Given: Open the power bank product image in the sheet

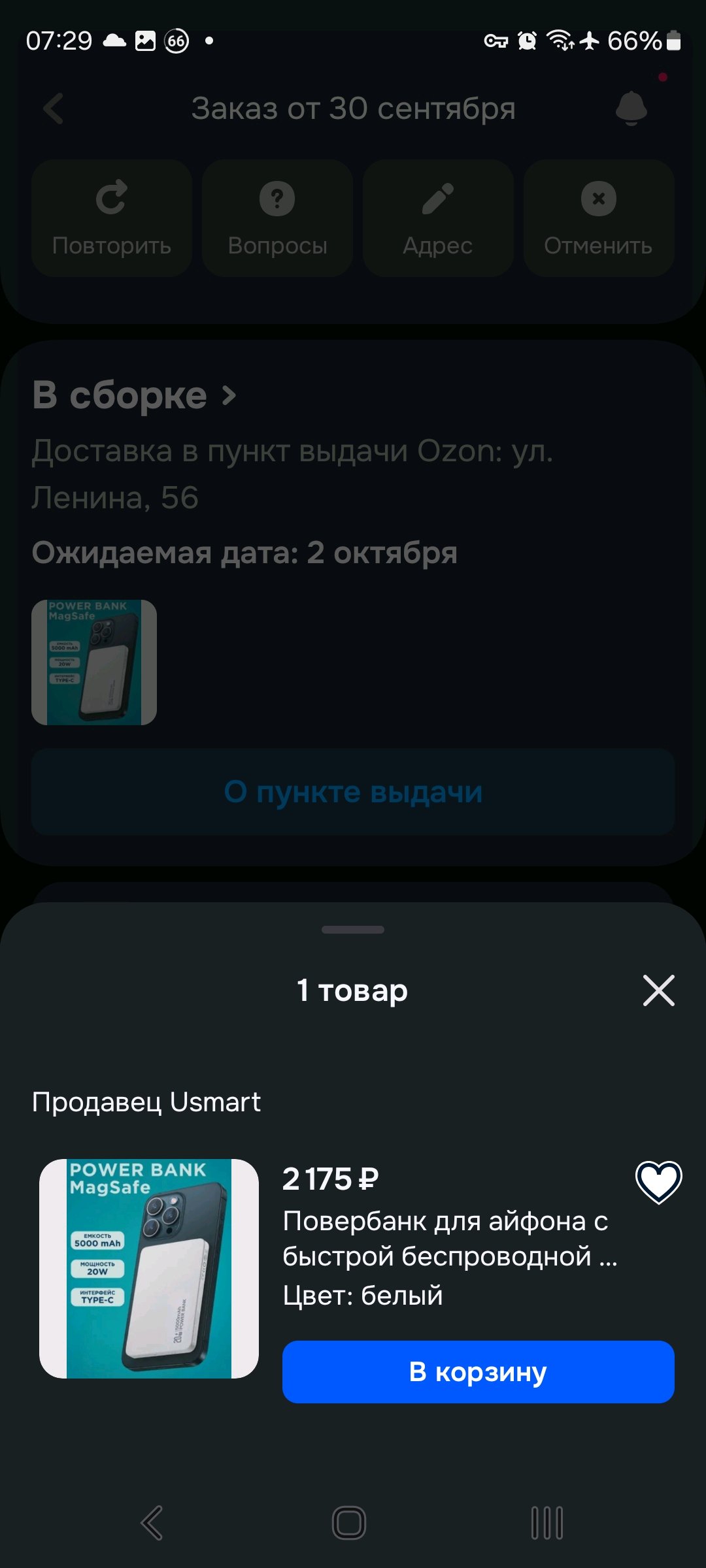Looking at the screenshot, I should (x=149, y=1269).
